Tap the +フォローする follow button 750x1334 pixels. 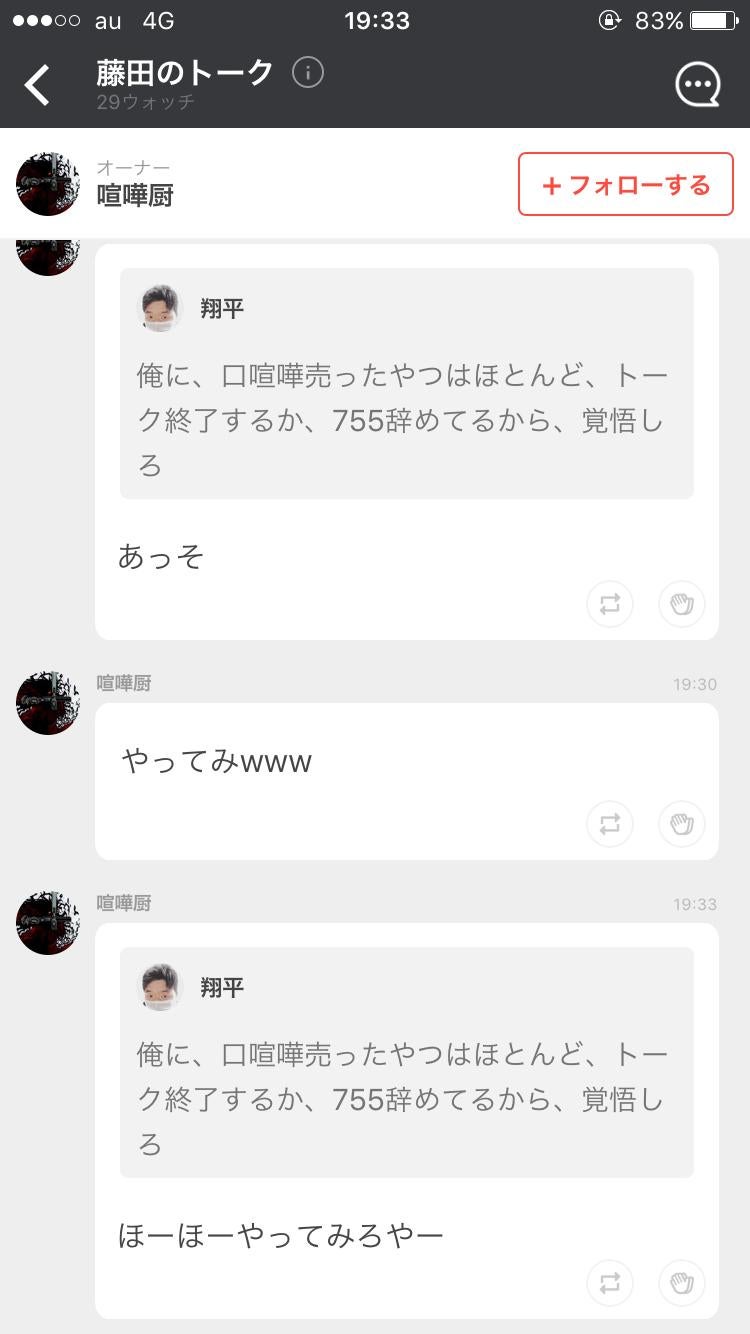pos(624,184)
